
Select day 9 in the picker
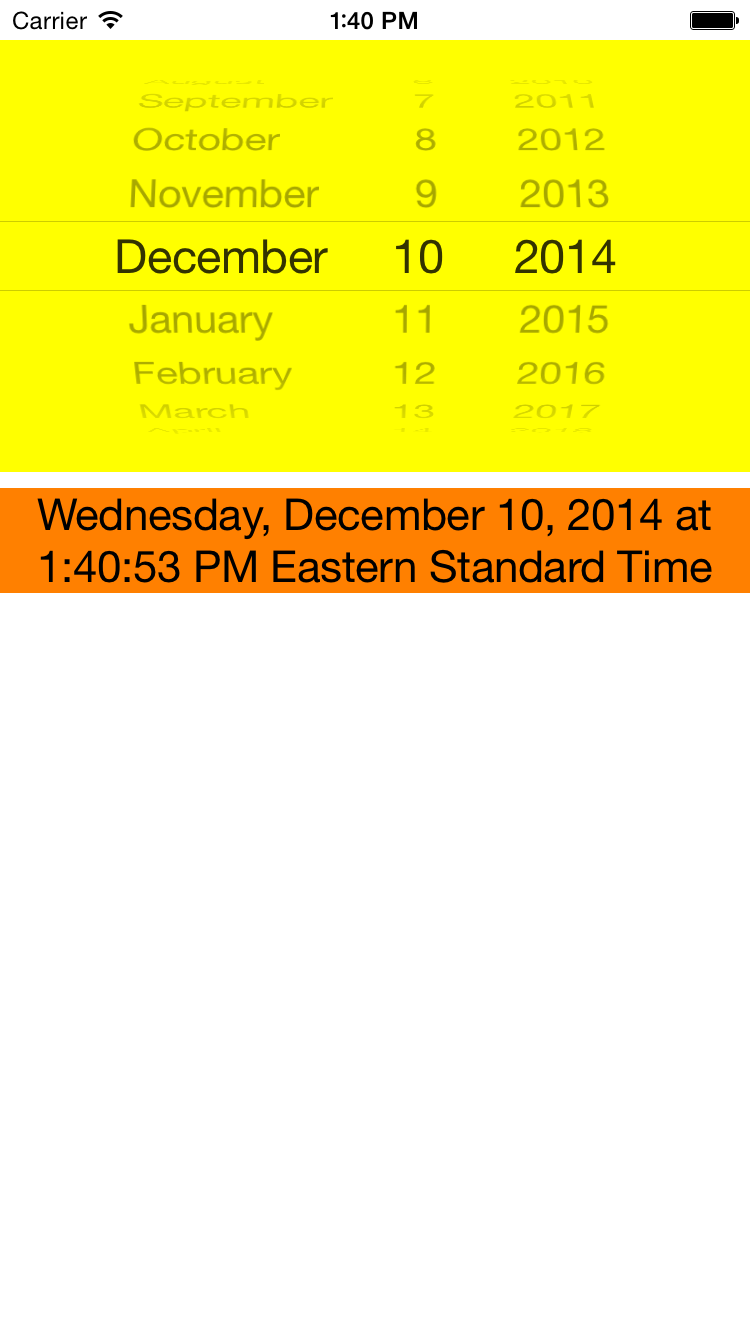click(x=426, y=194)
